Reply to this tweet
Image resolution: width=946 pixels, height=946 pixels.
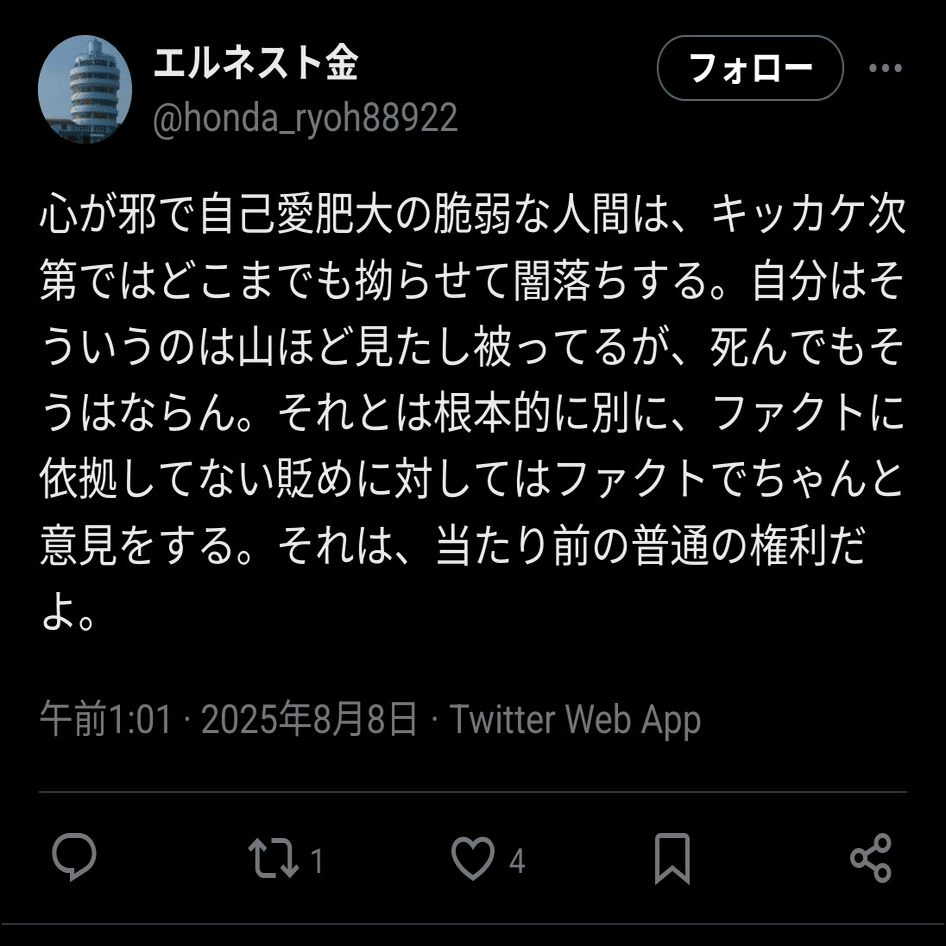[x=74, y=859]
